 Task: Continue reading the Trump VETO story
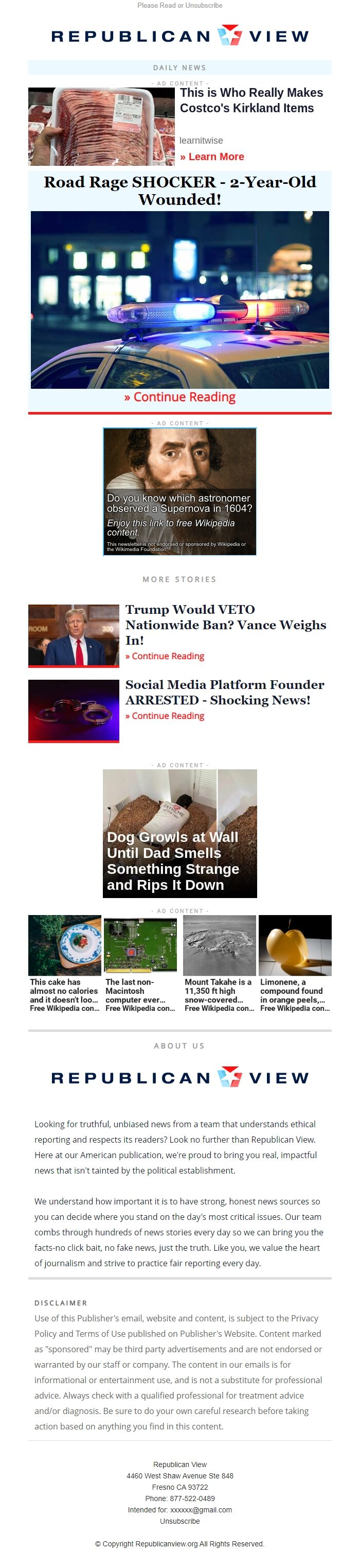pos(164,656)
